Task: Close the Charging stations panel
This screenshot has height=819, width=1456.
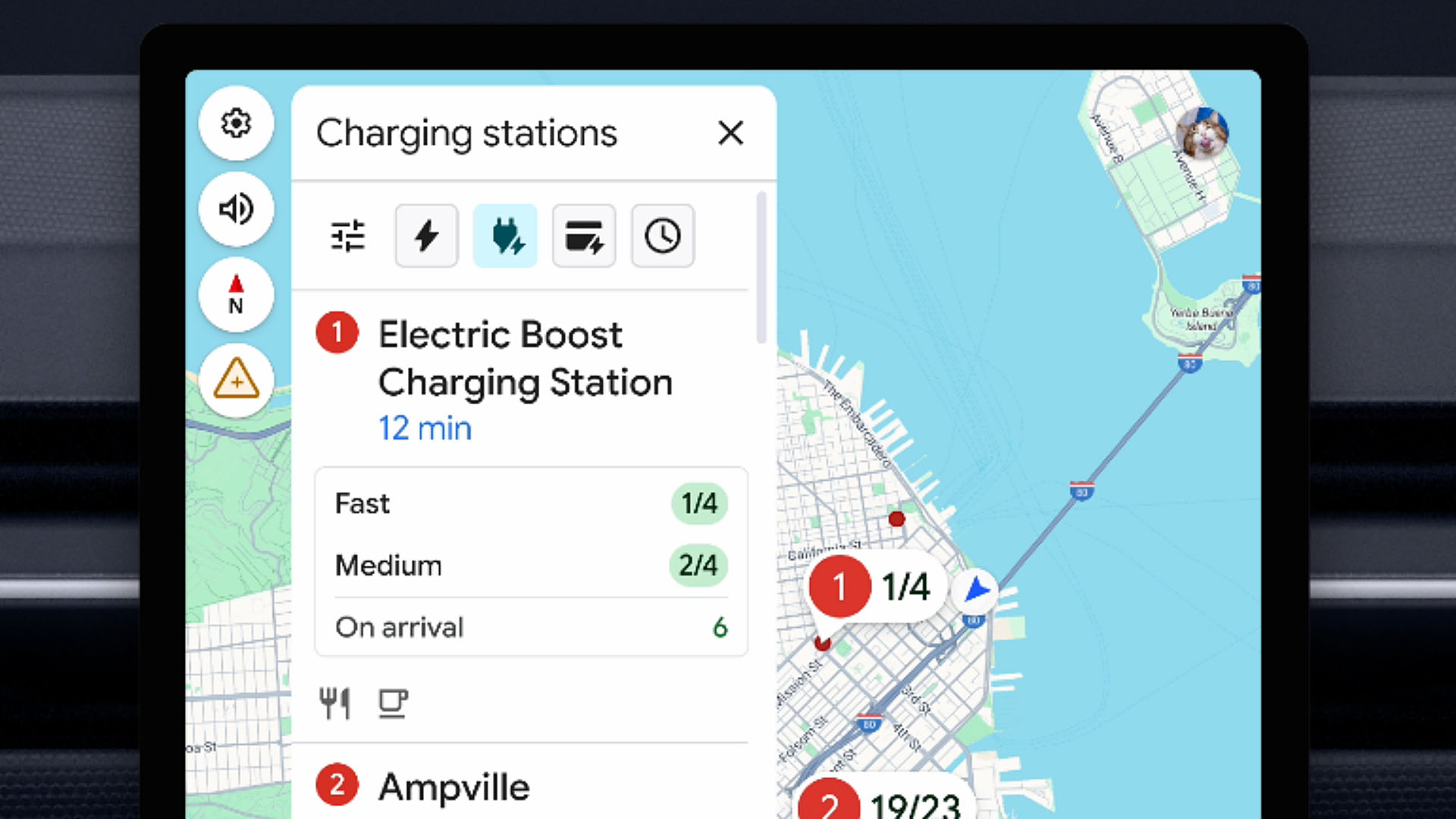Action: (x=730, y=133)
